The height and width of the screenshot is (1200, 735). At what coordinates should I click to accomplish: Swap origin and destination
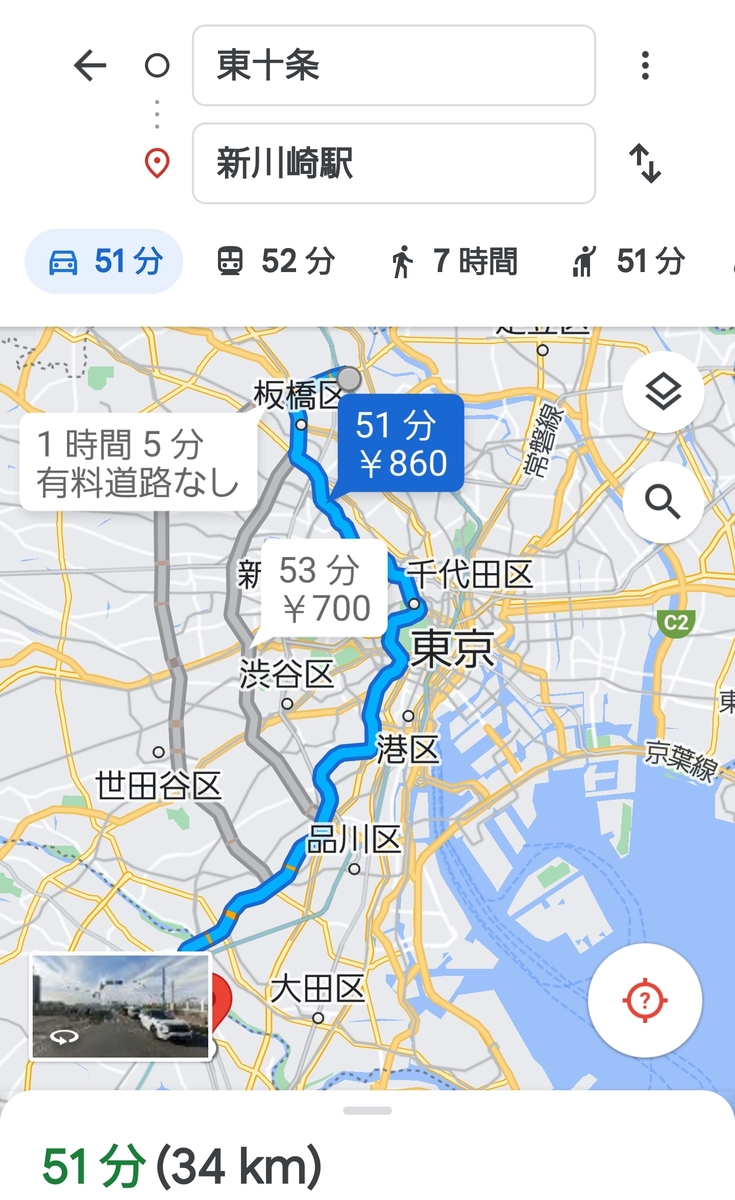pyautogui.click(x=645, y=163)
